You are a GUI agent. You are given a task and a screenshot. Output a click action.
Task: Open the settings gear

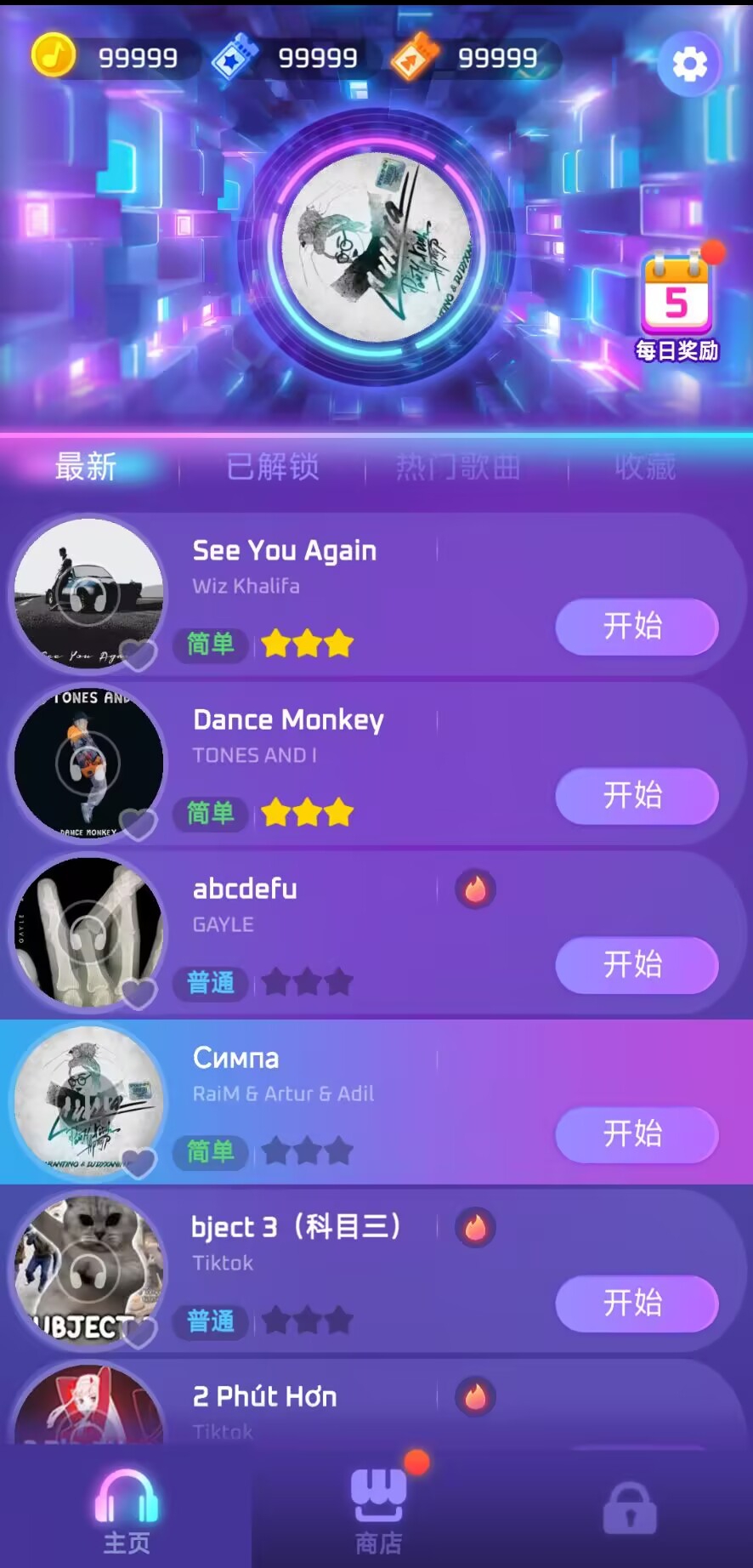(690, 63)
